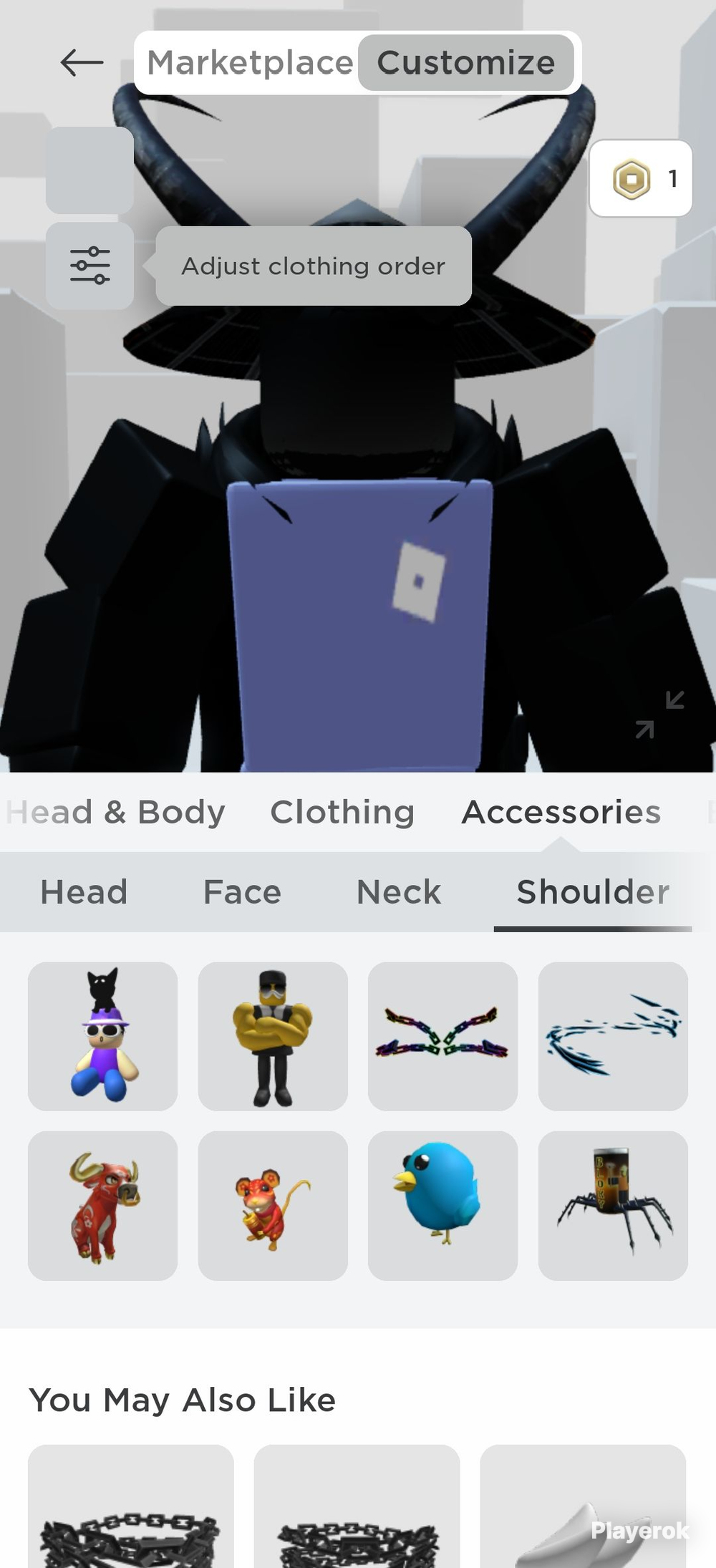Equip the red ox shoulder pet
Image resolution: width=716 pixels, height=1568 pixels.
coord(102,1206)
